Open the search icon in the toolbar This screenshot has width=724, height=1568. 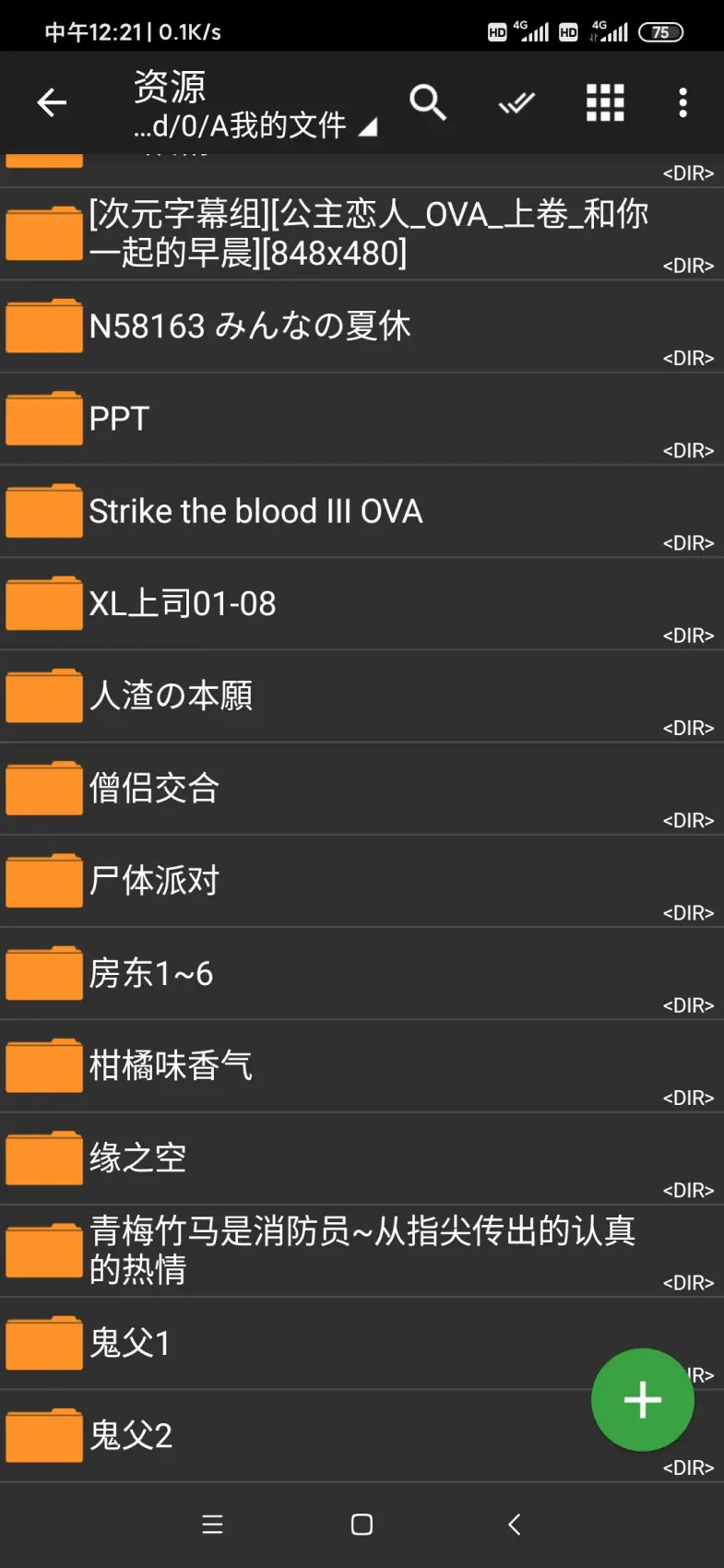click(x=428, y=102)
